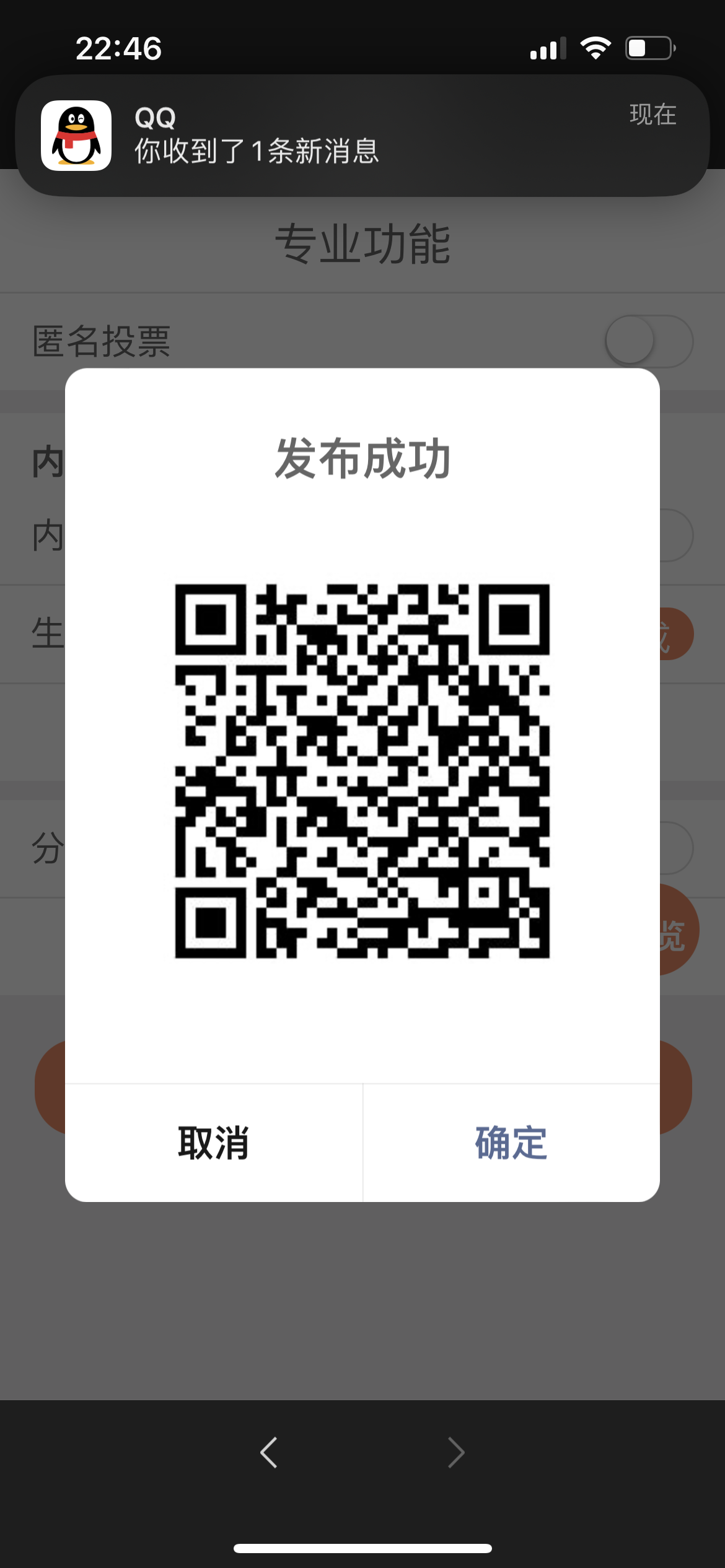Toggle the 匿名投票 switch
This screenshot has width=725, height=1568.
pyautogui.click(x=648, y=341)
